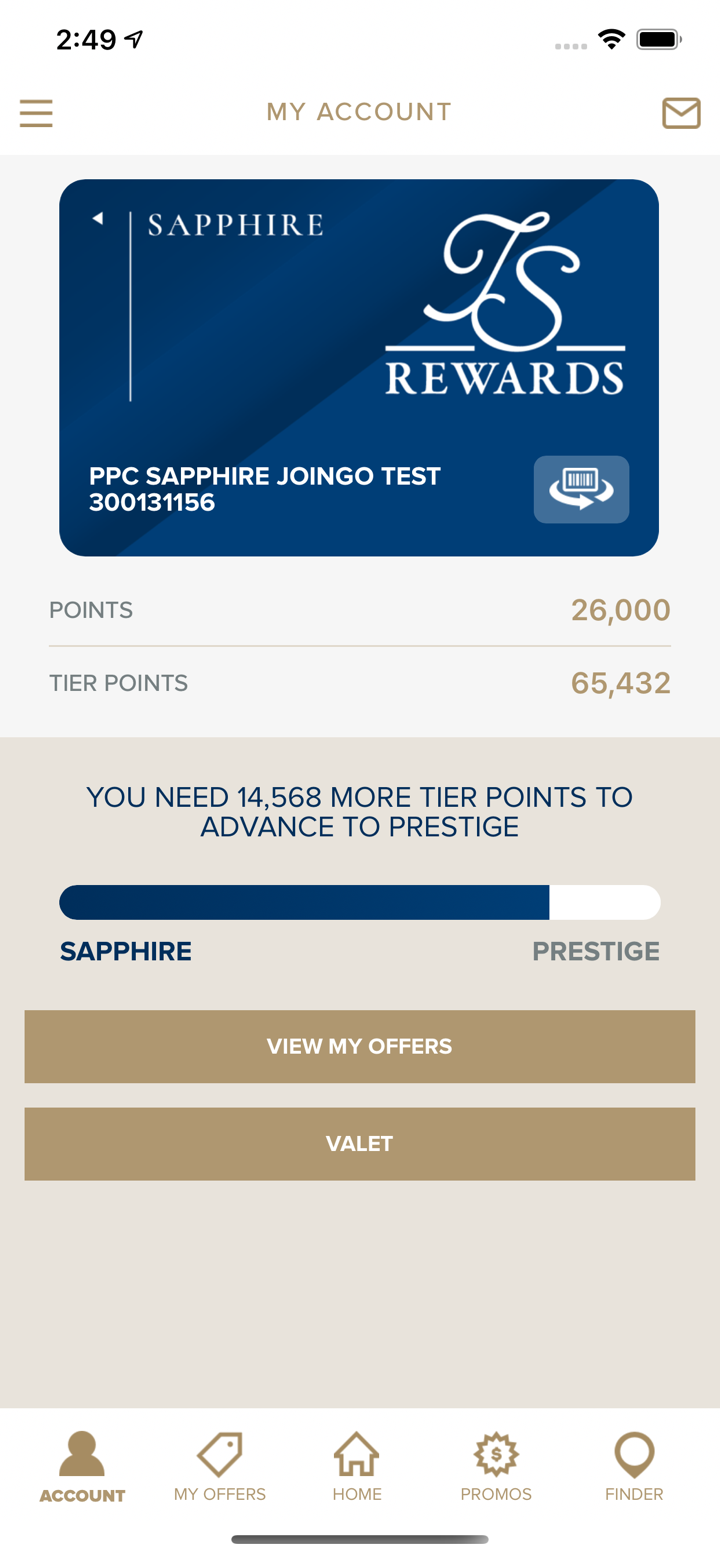Viewport: 720px width, 1558px height.
Task: Select the Account person icon
Action: click(x=82, y=1456)
